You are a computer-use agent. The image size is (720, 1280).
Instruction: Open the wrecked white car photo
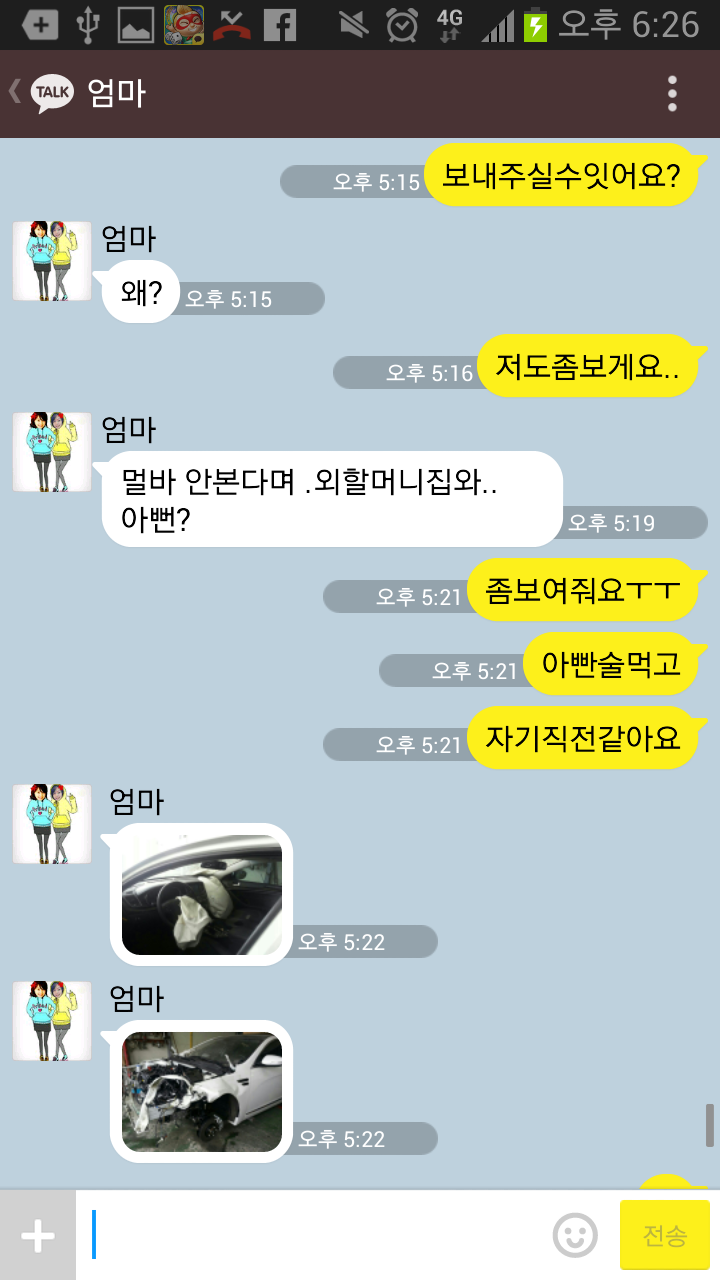point(201,1091)
